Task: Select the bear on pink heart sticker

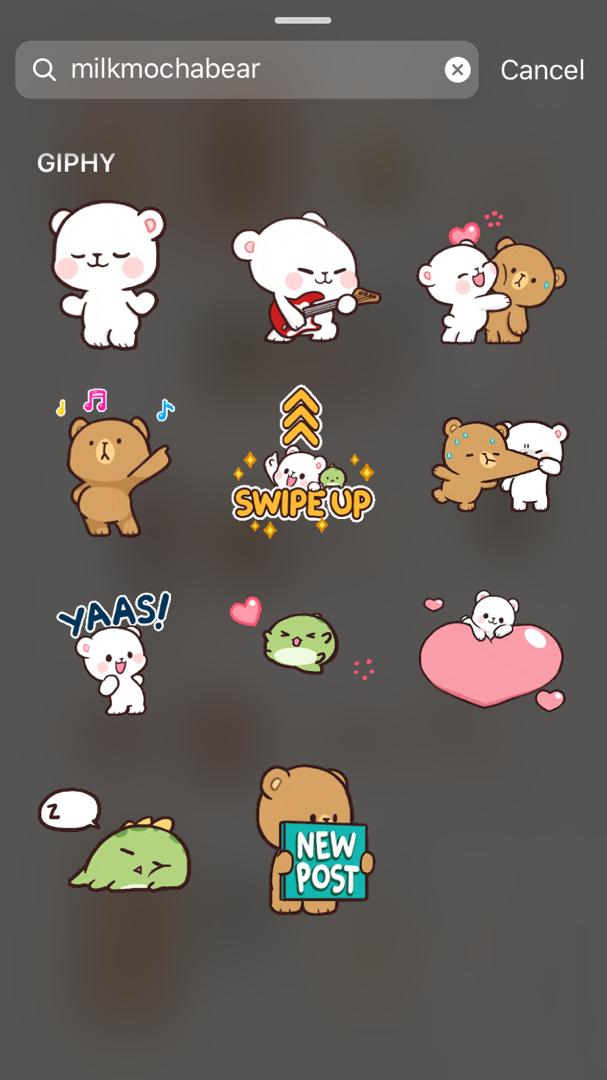Action: (491, 650)
